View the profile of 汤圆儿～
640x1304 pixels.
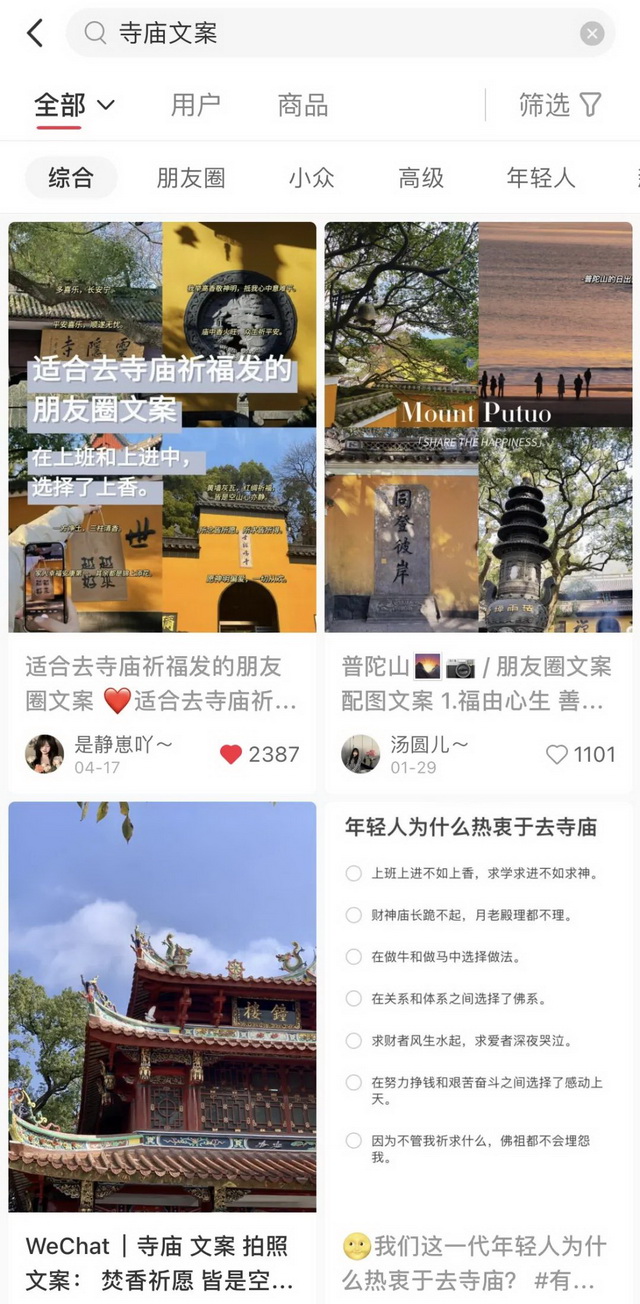coord(360,754)
